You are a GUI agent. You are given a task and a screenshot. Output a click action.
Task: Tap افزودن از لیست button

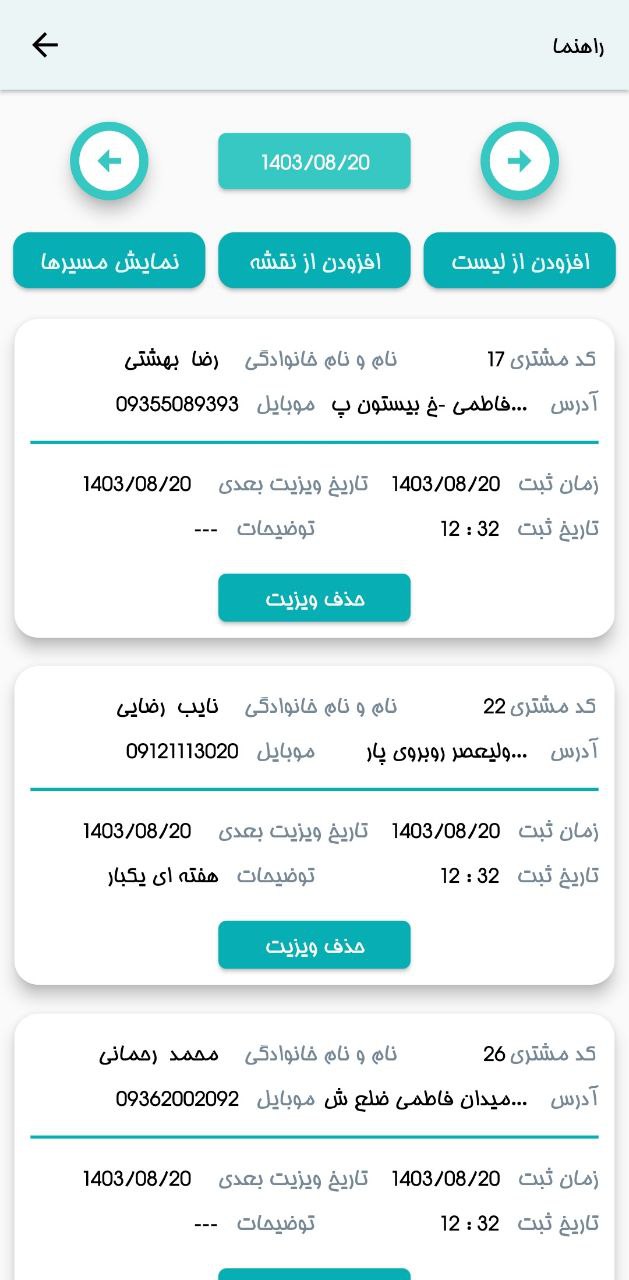pyautogui.click(x=520, y=261)
